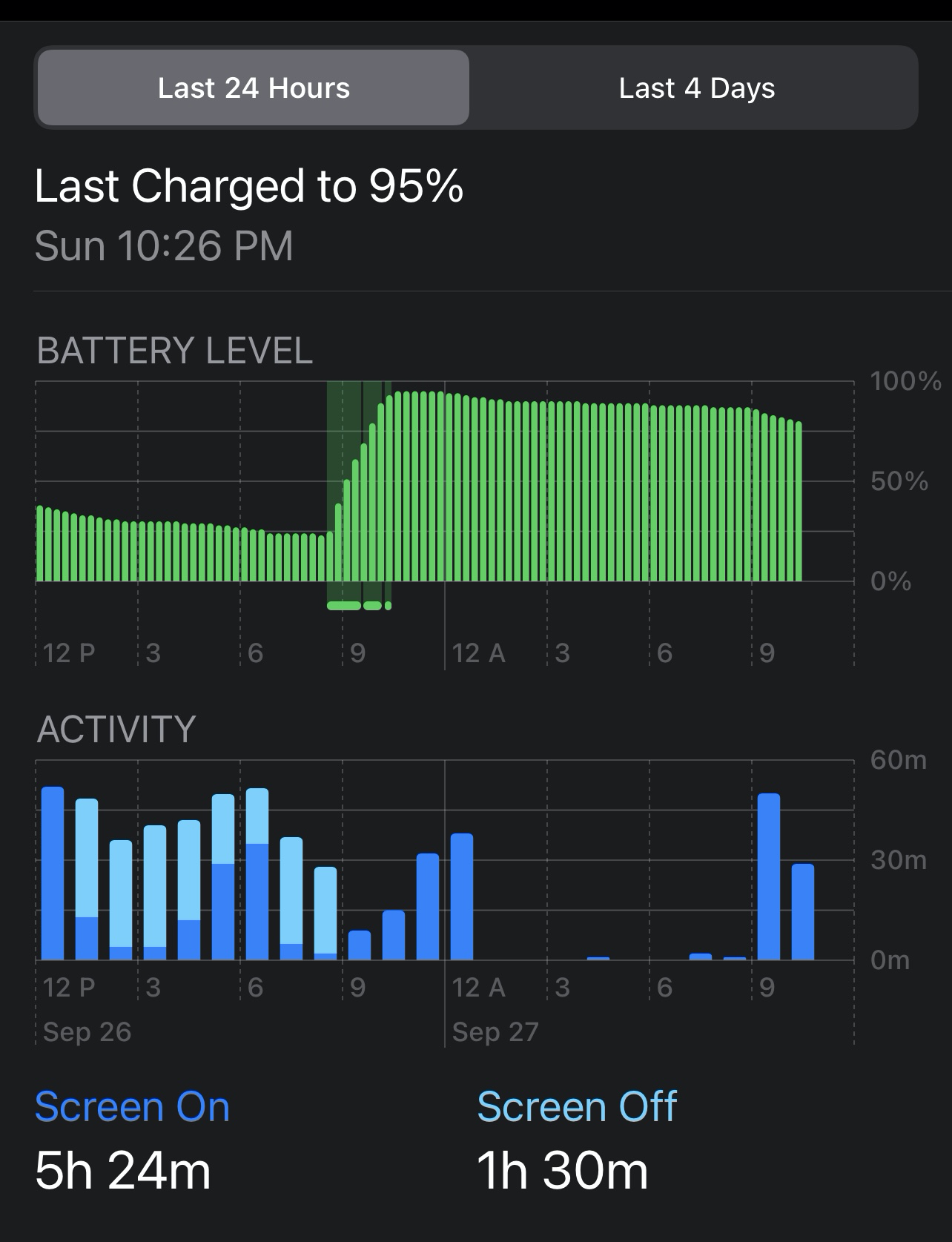Select the charging period on battery graph
This screenshot has height=1242, width=952.
tap(359, 495)
